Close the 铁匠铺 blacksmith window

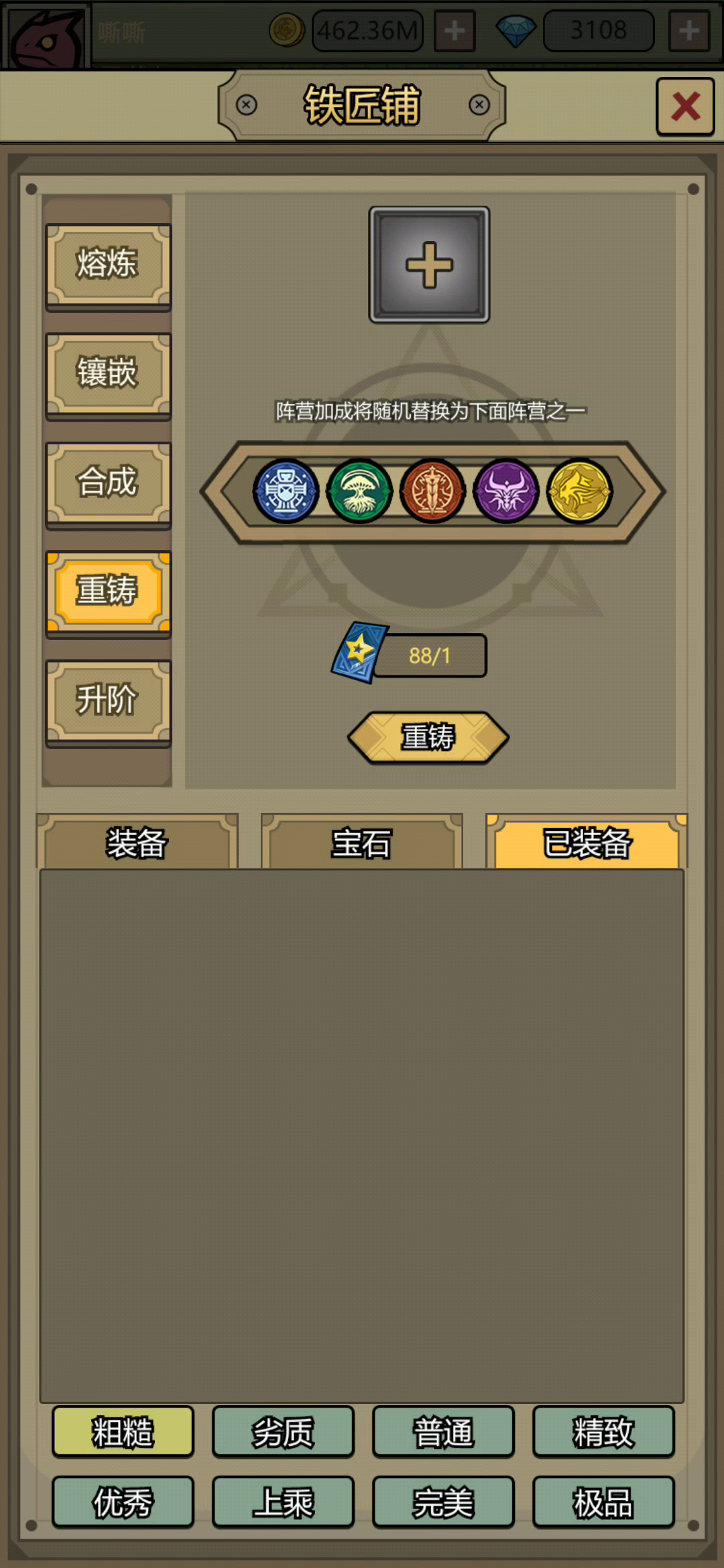coord(685,107)
